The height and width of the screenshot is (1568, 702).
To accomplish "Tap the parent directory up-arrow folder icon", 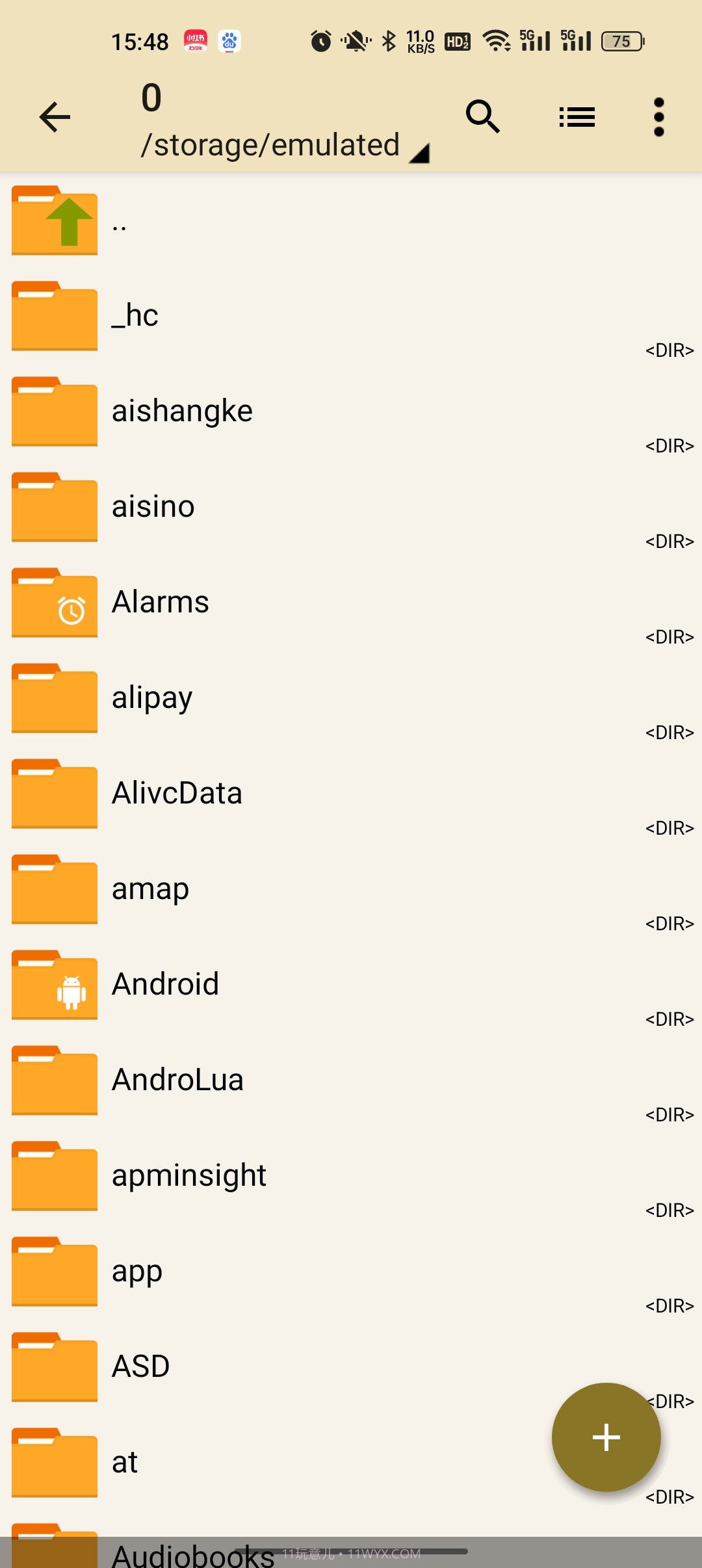I will click(x=55, y=221).
